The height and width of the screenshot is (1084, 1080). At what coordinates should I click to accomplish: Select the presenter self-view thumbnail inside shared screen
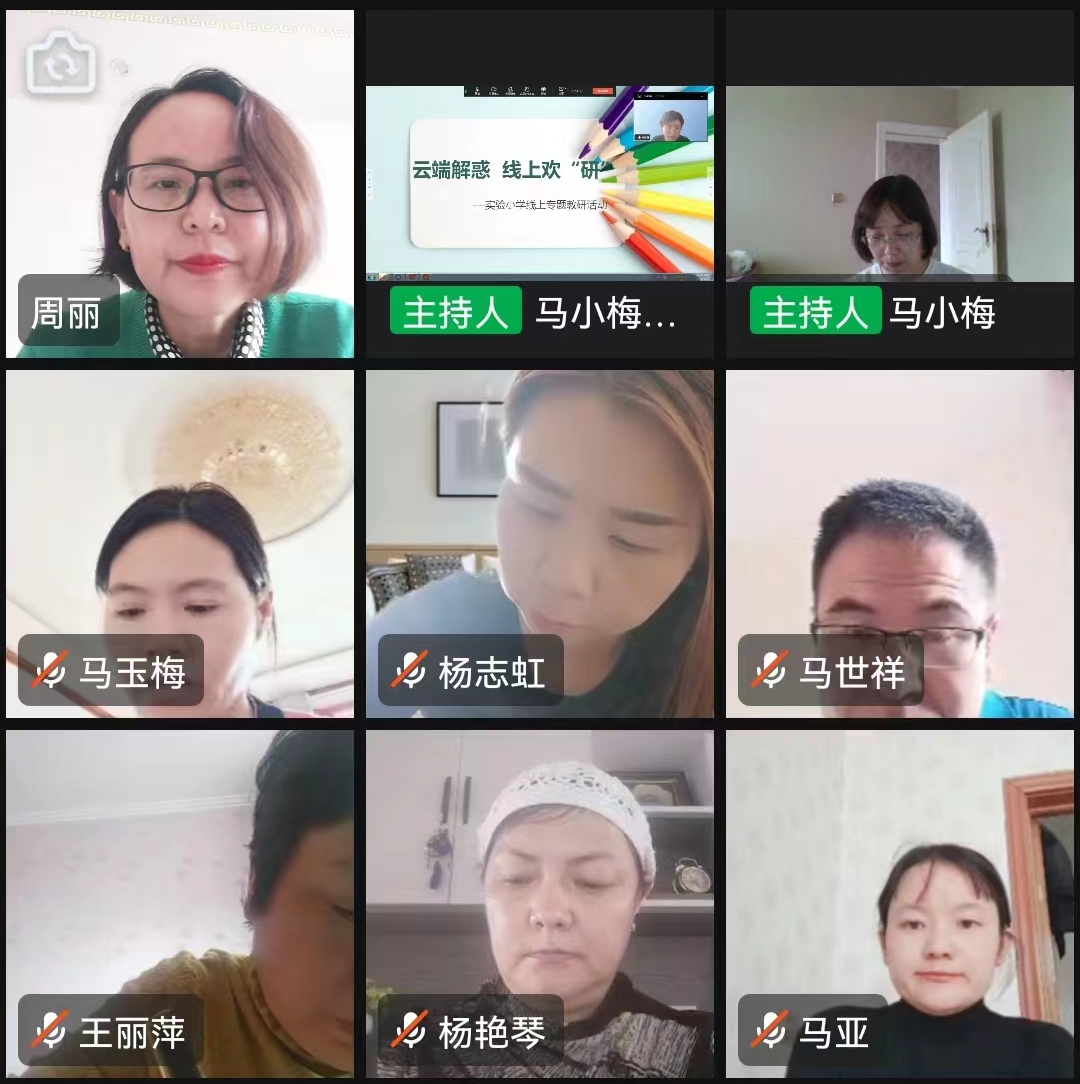pos(672,118)
